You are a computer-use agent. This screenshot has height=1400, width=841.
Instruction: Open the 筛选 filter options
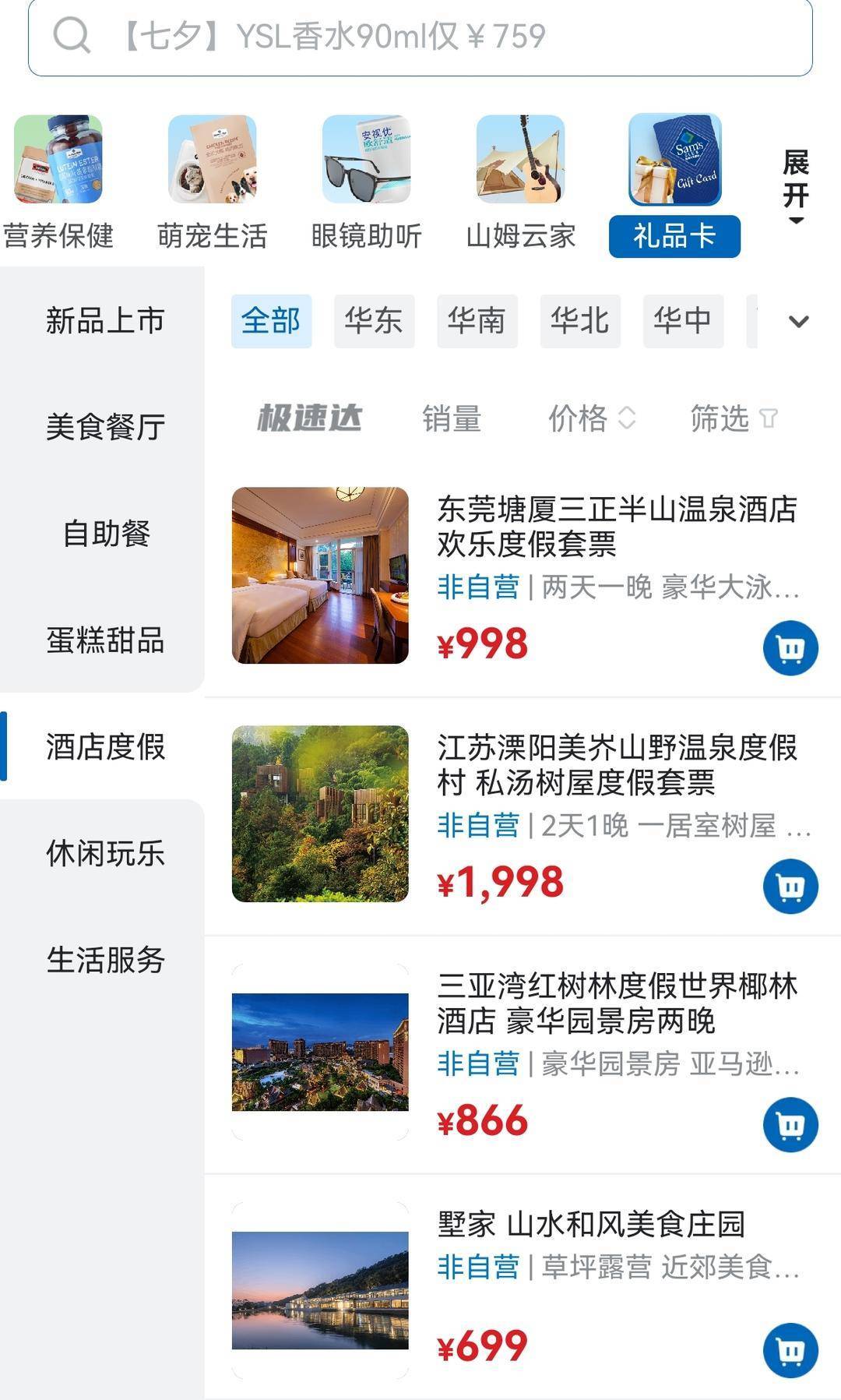coord(732,419)
